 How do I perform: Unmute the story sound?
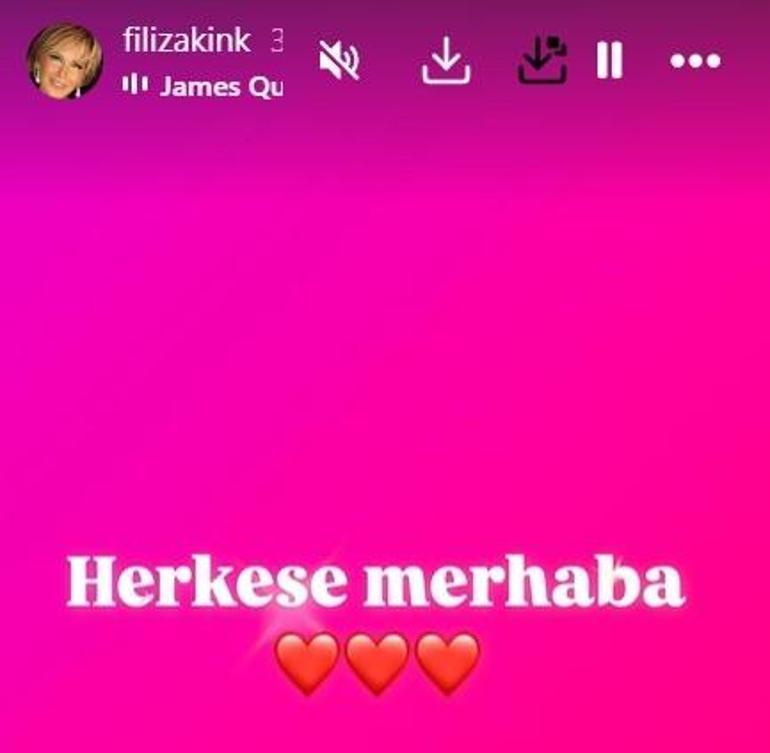point(339,61)
